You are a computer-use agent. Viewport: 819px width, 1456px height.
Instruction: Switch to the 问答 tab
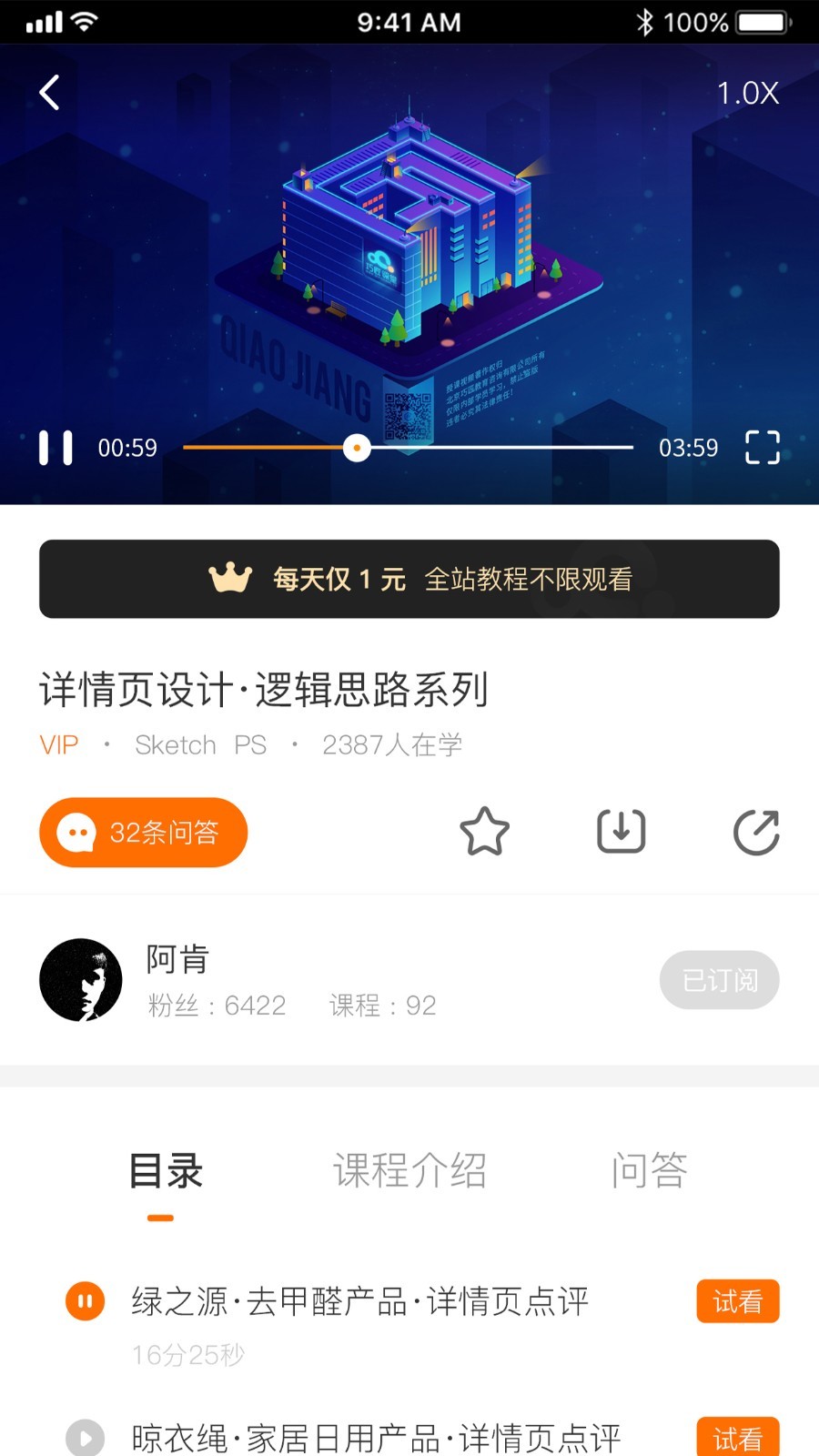click(650, 1172)
